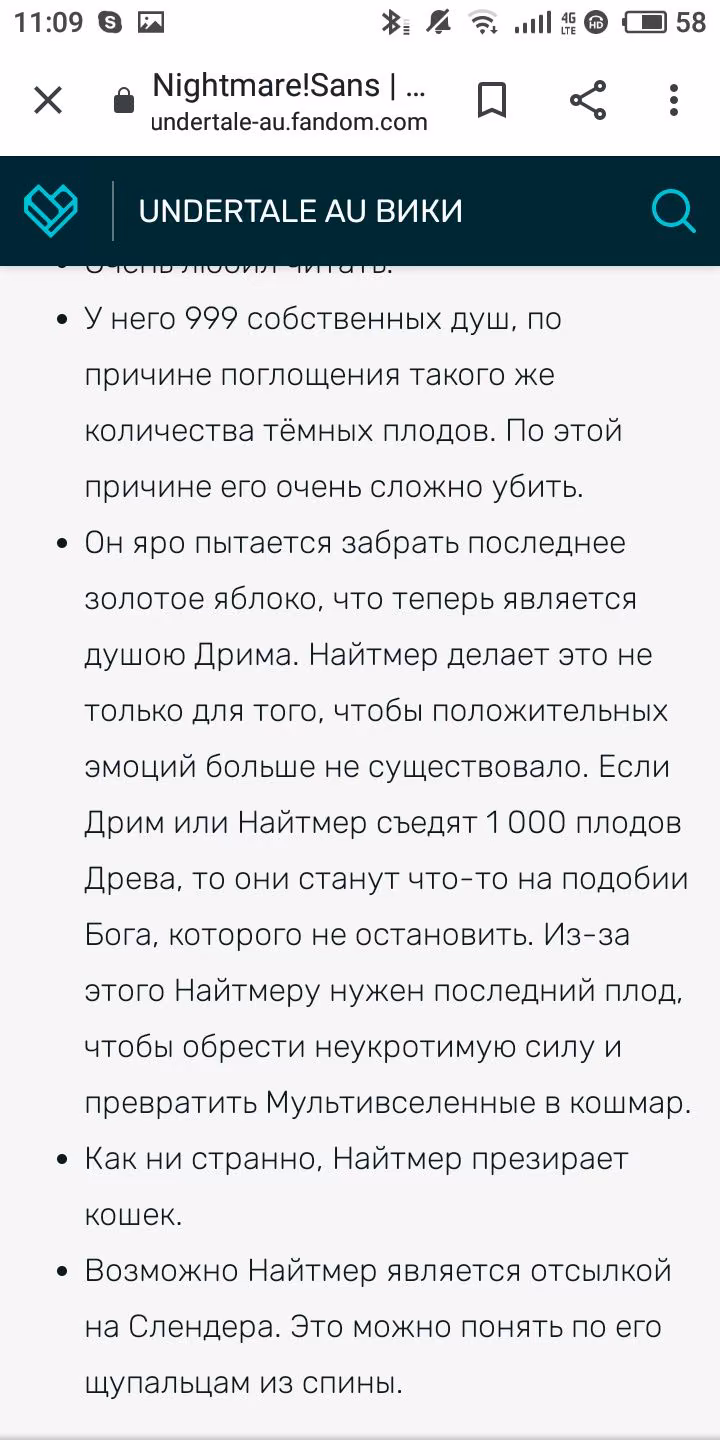Open the browser overflow menu

coord(674,100)
